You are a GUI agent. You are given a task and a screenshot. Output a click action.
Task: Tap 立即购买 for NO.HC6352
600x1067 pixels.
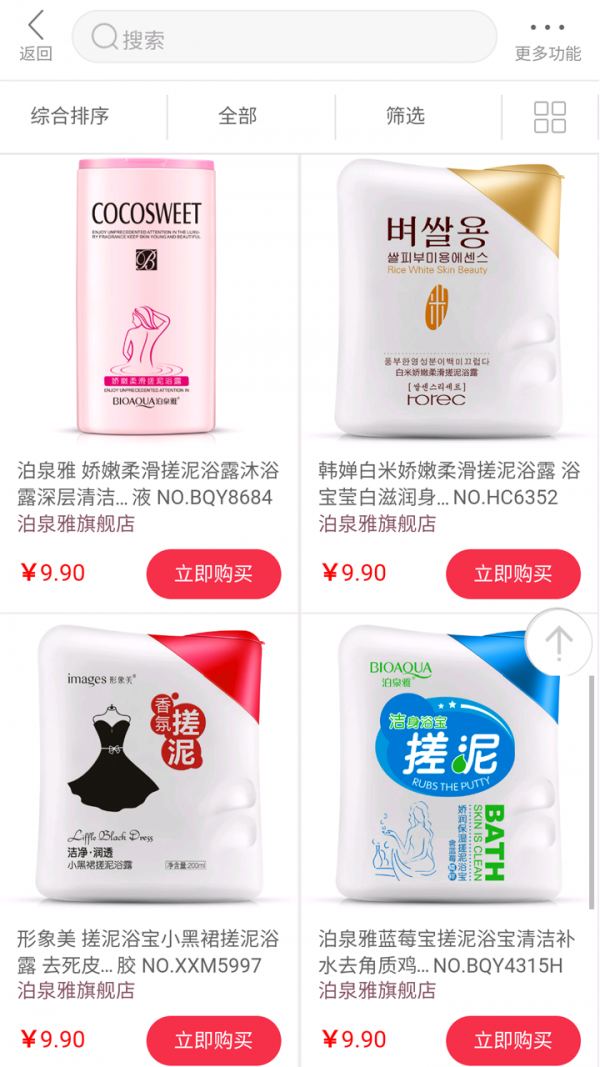point(513,574)
